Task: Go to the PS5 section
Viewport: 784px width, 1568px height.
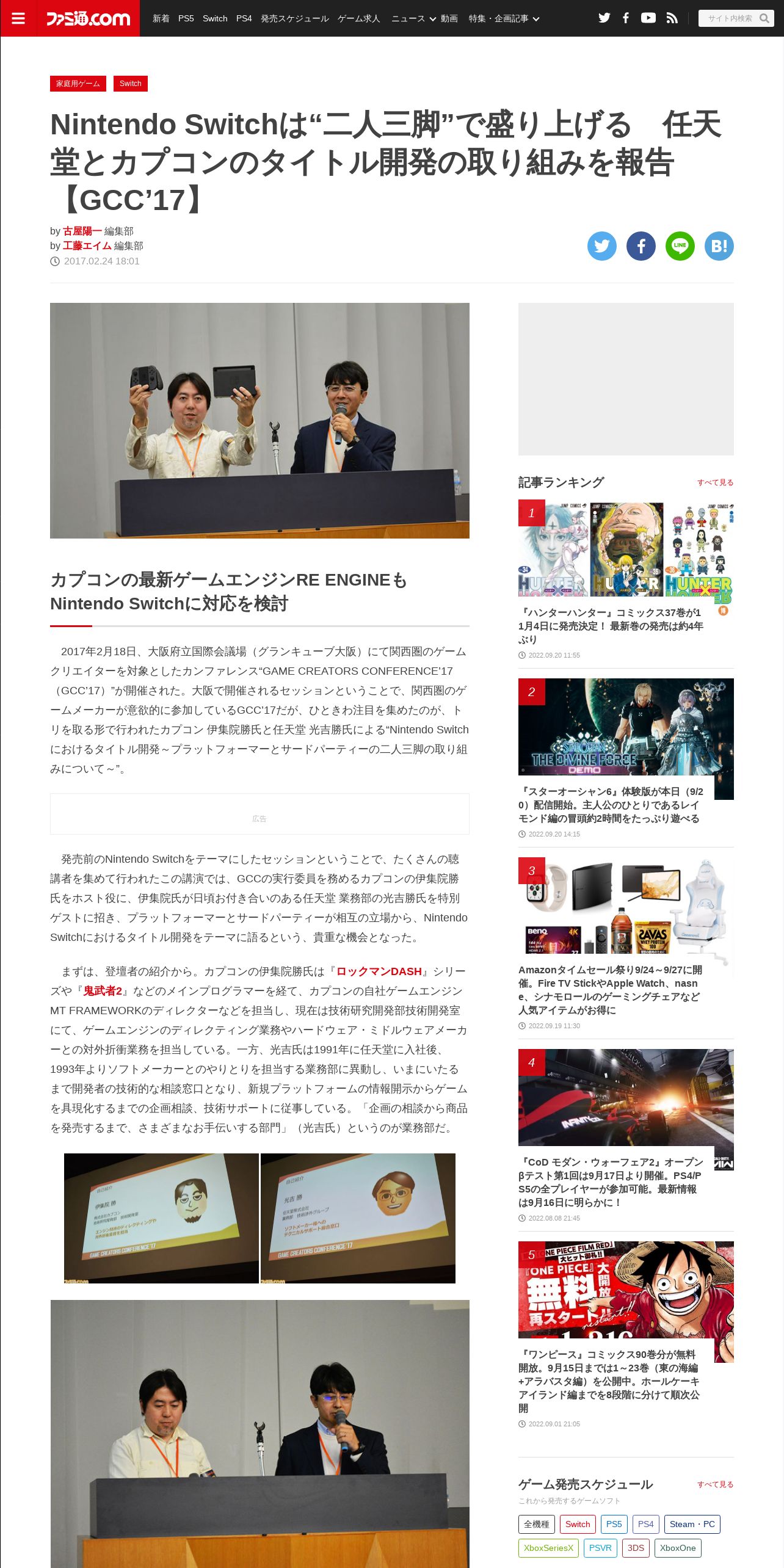Action: point(186,19)
